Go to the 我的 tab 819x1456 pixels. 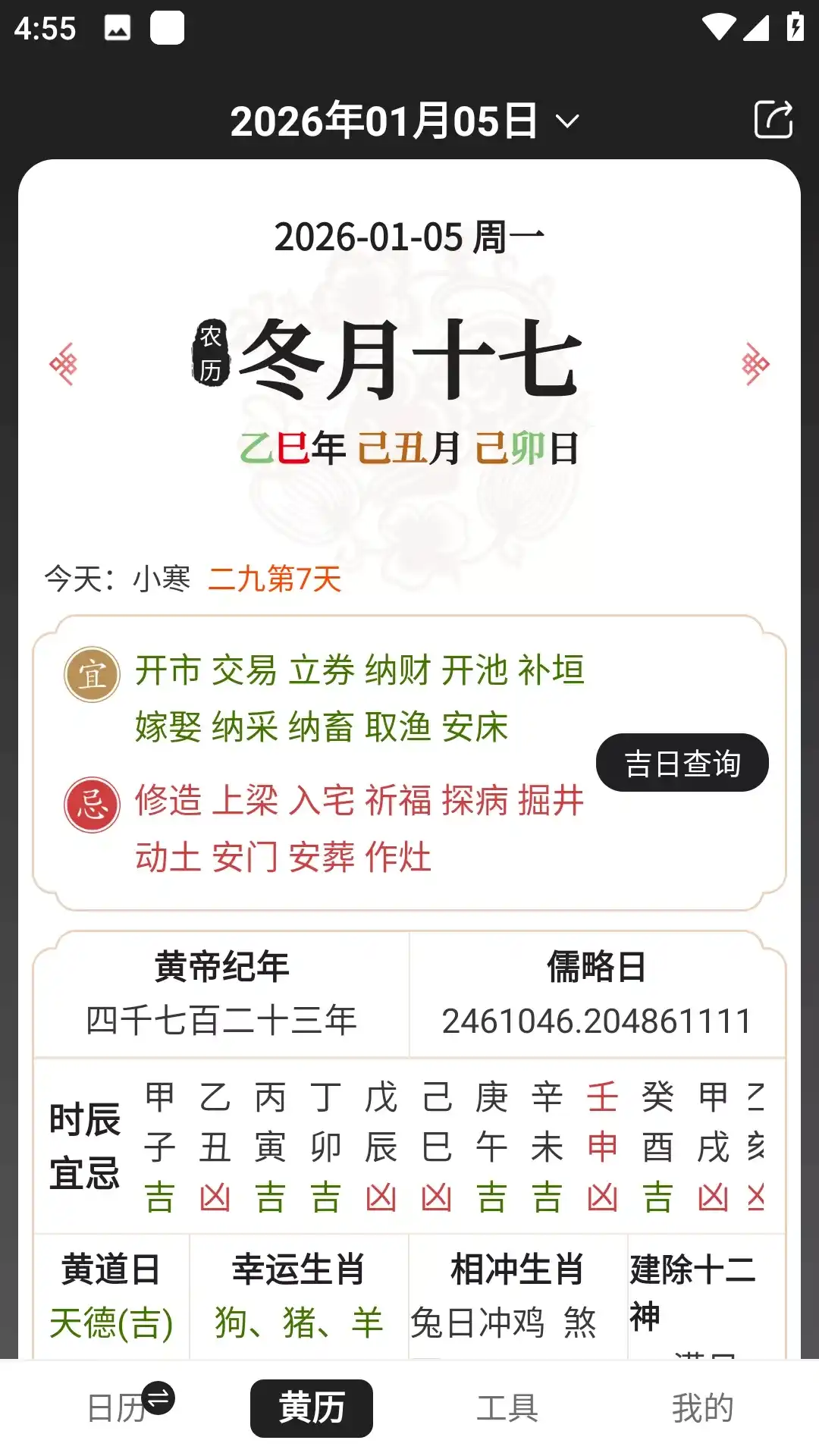(x=702, y=1408)
